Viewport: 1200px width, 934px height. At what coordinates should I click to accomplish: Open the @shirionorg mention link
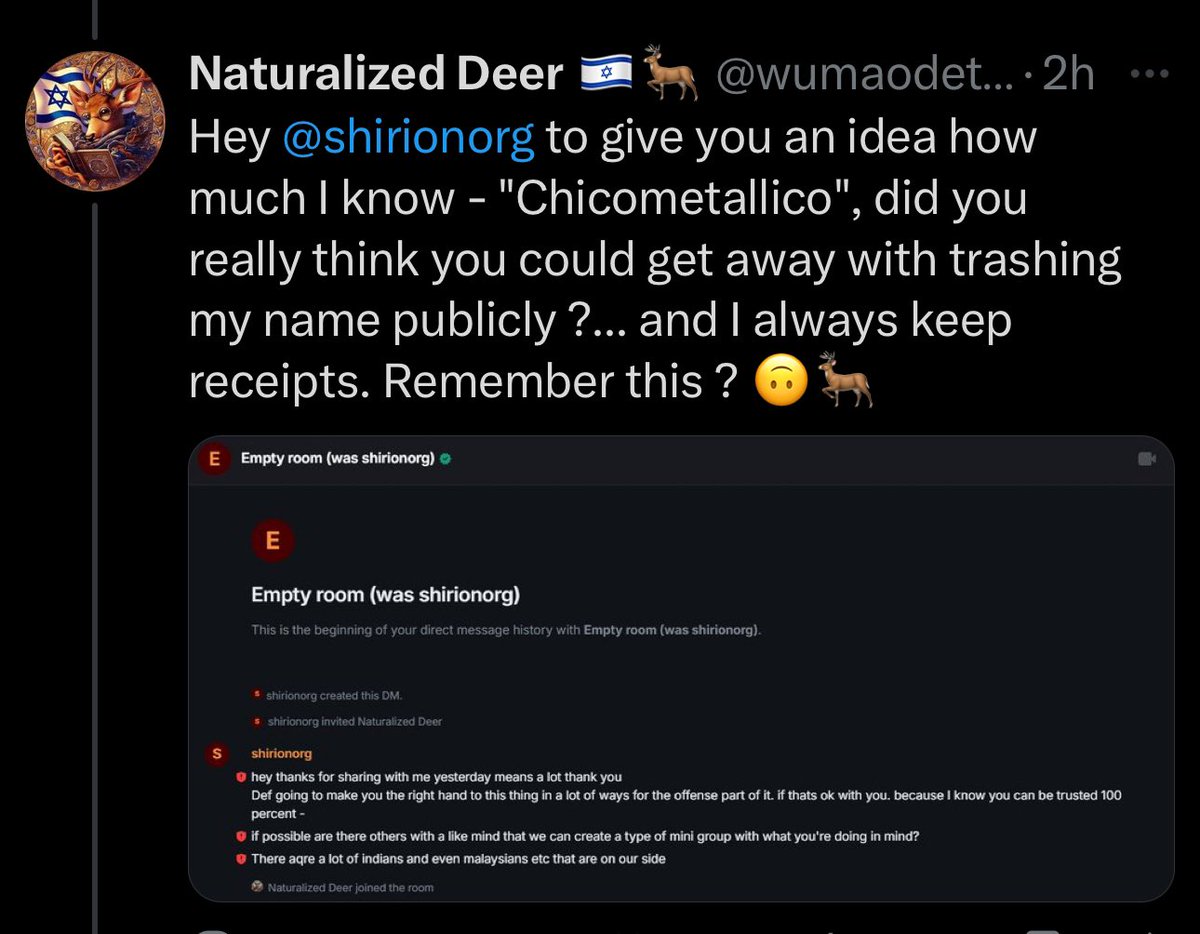point(409,139)
